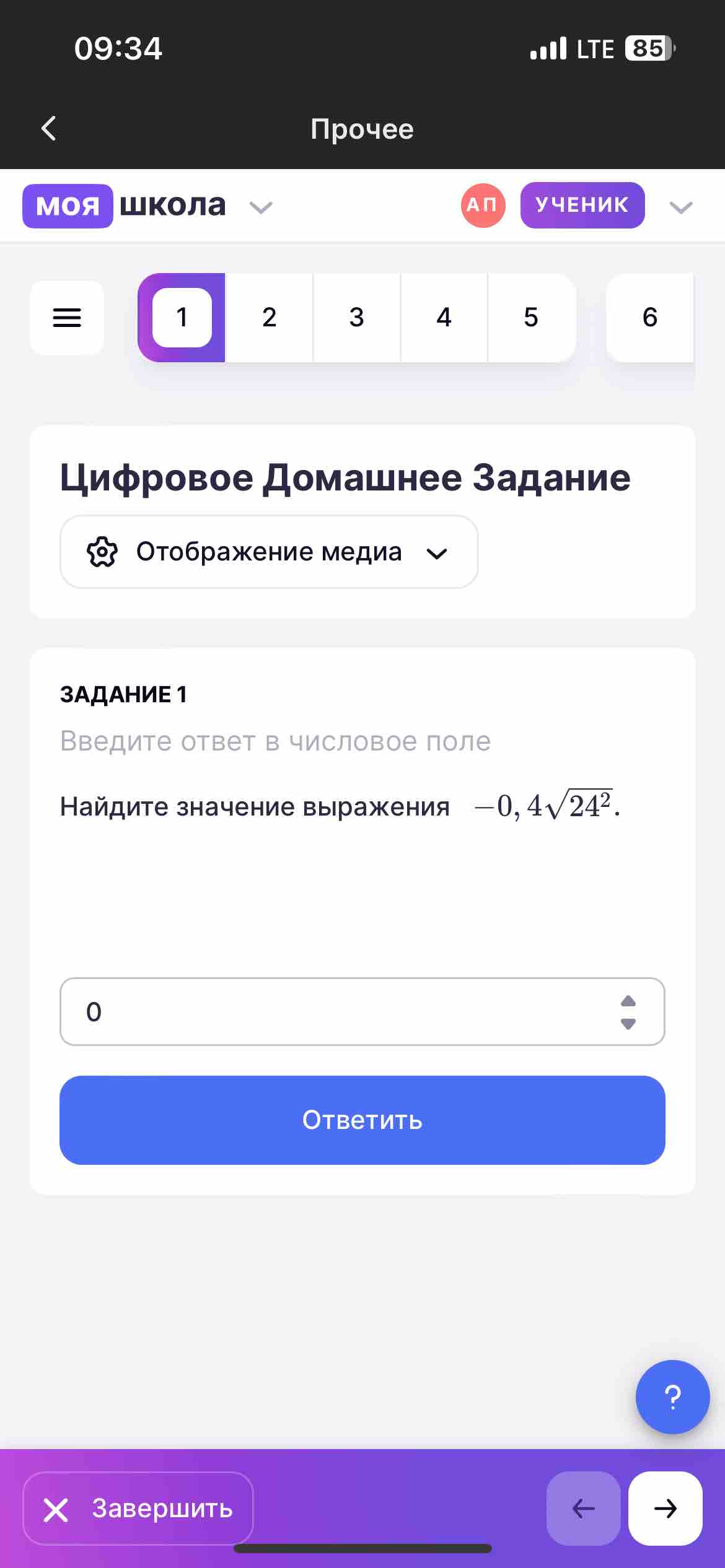
Task: Switch to task number 3
Action: coord(356,318)
